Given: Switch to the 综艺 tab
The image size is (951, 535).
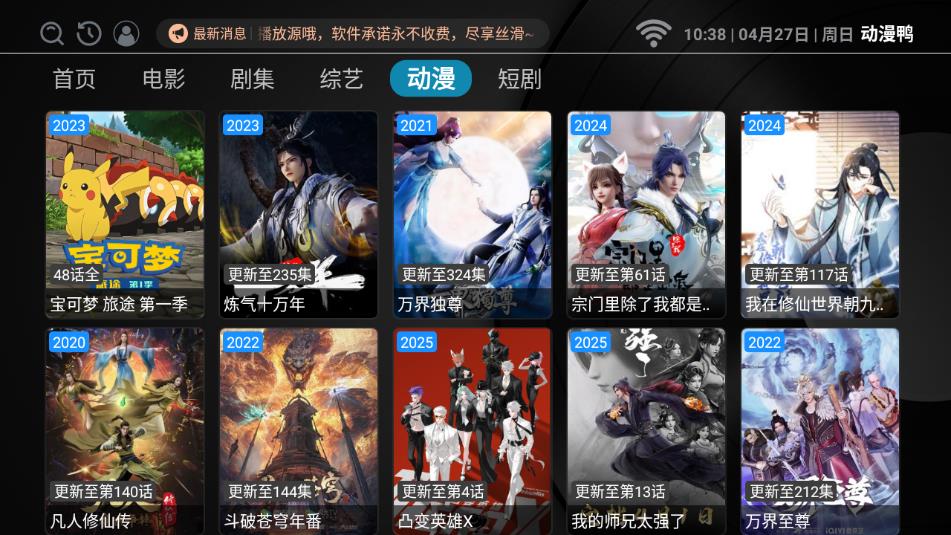Looking at the screenshot, I should click(341, 79).
